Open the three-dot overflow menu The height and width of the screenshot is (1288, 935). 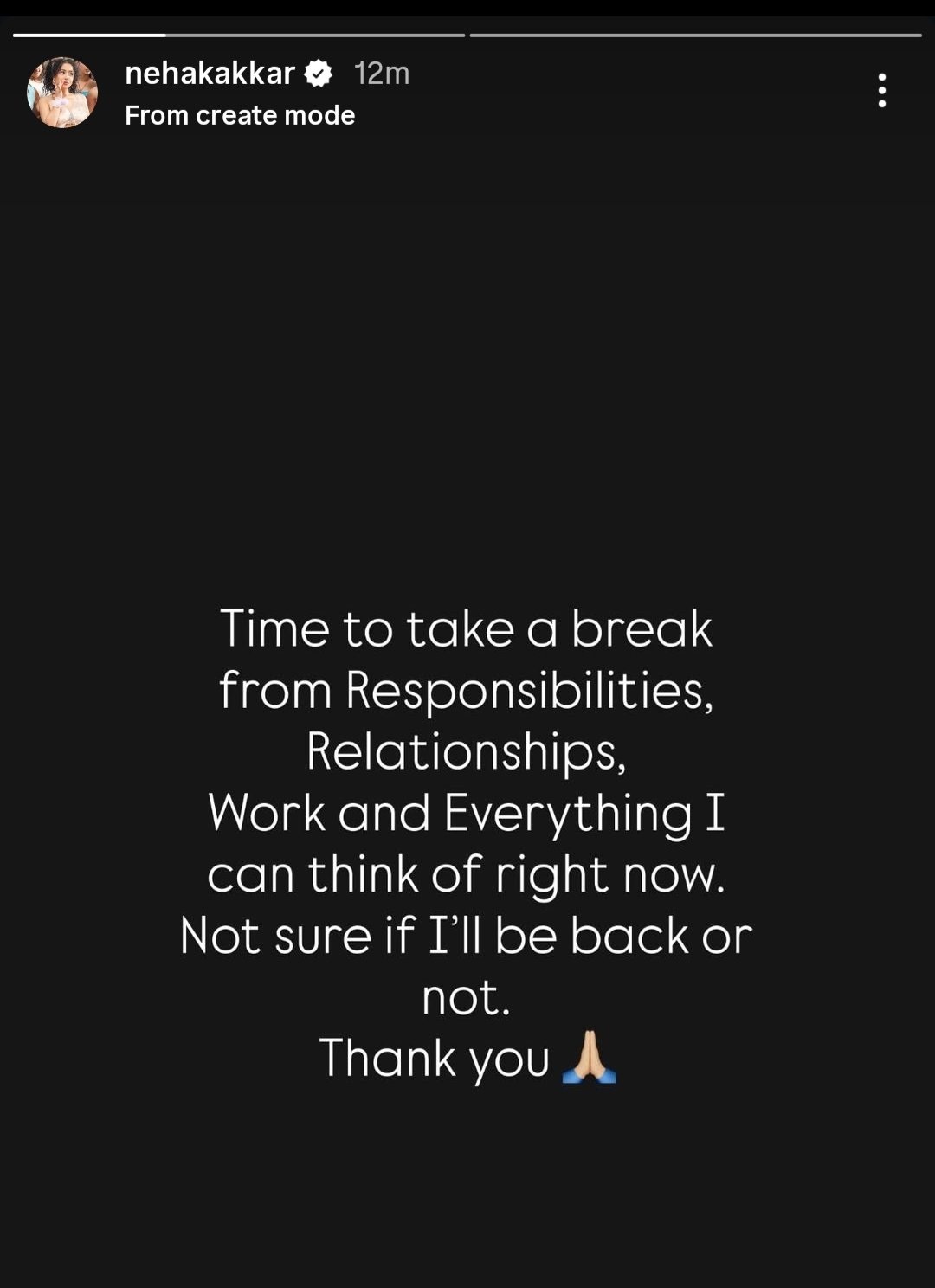(881, 91)
